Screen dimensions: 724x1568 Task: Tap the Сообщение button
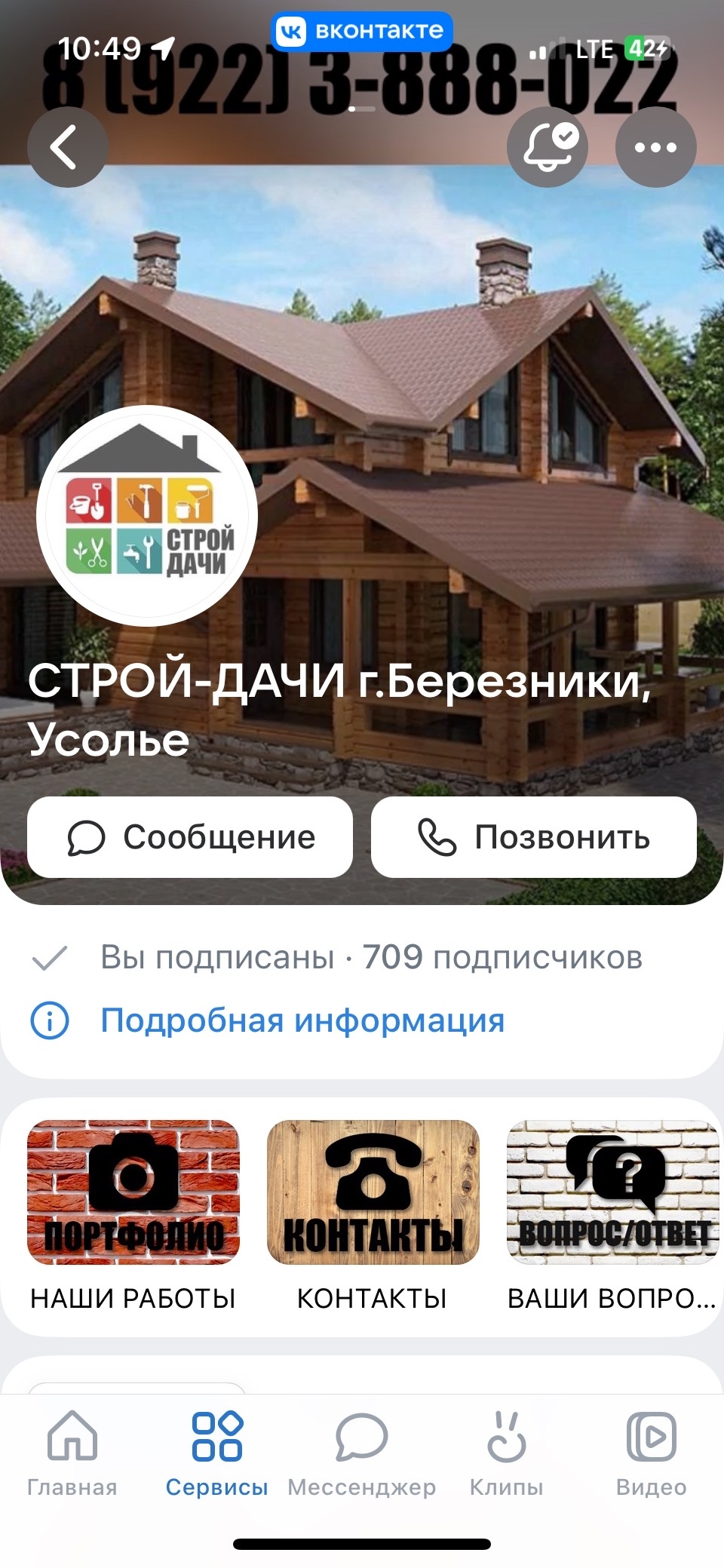[190, 837]
